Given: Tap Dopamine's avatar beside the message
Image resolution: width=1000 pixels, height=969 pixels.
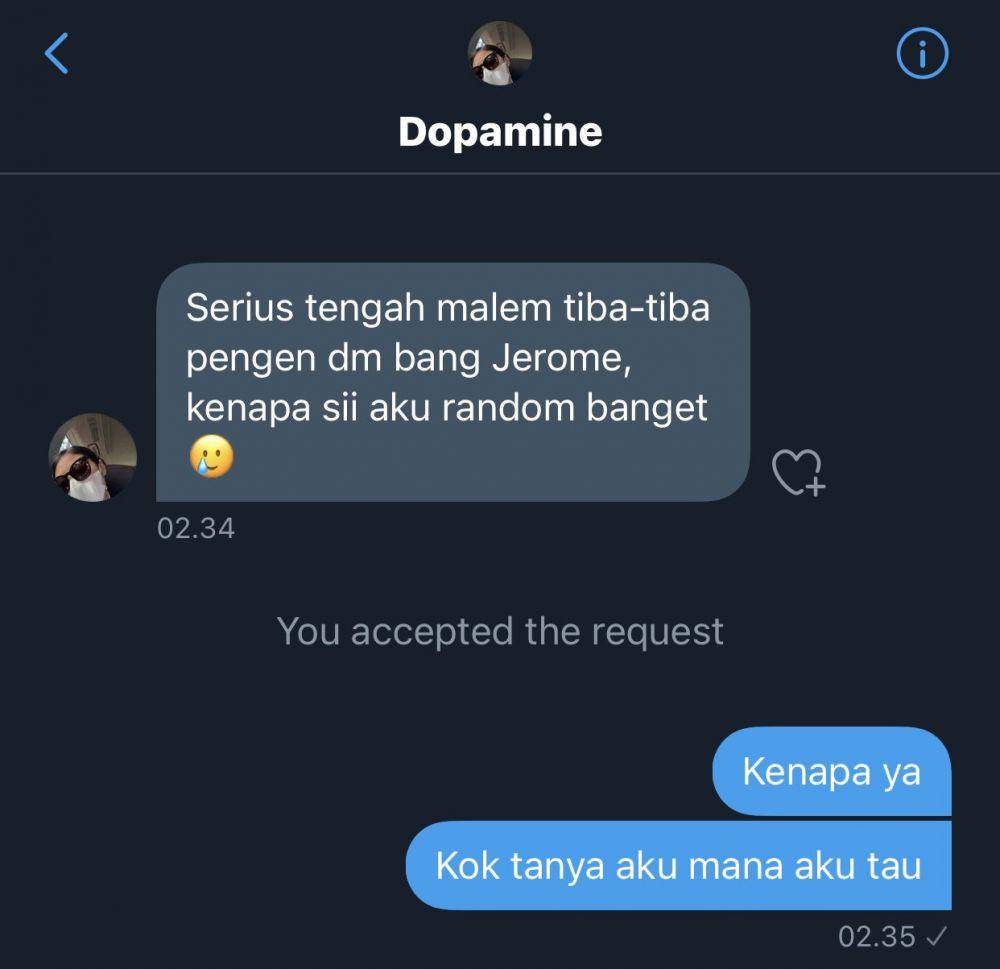Looking at the screenshot, I should coord(93,458).
